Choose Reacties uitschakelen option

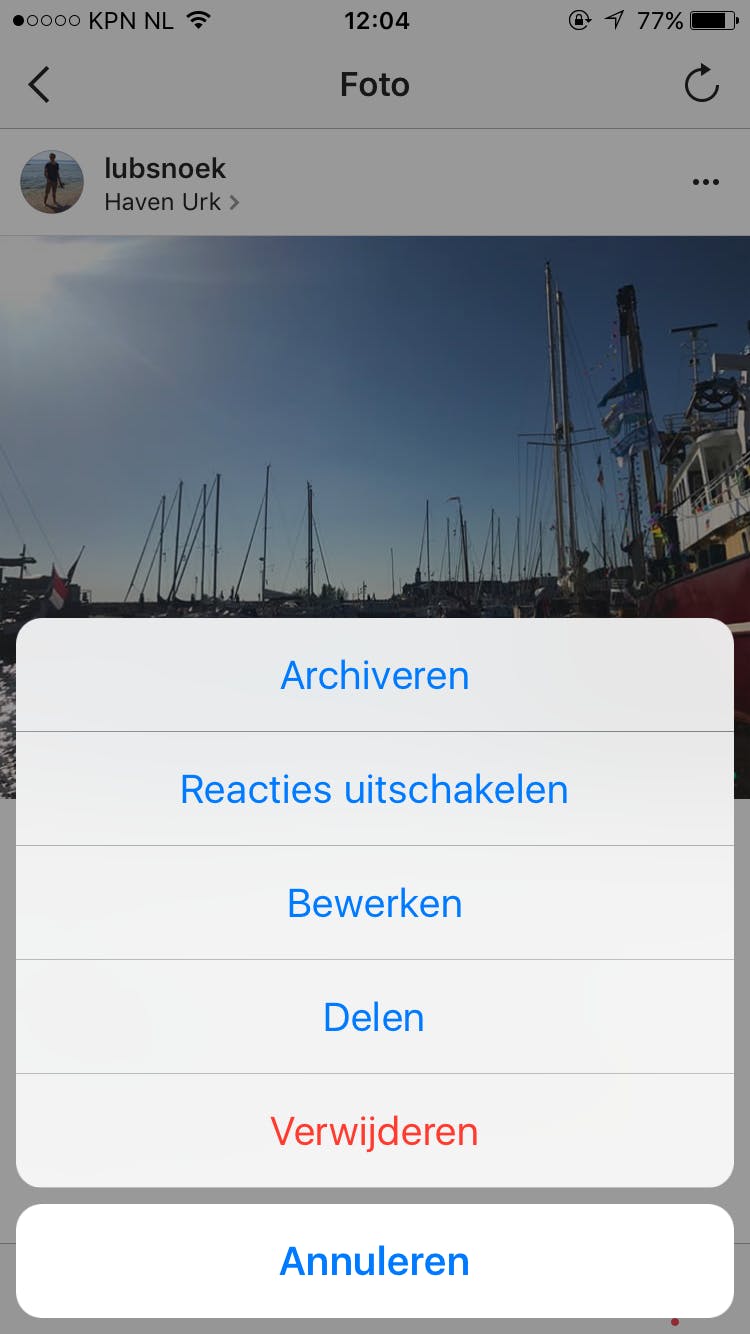point(375,790)
